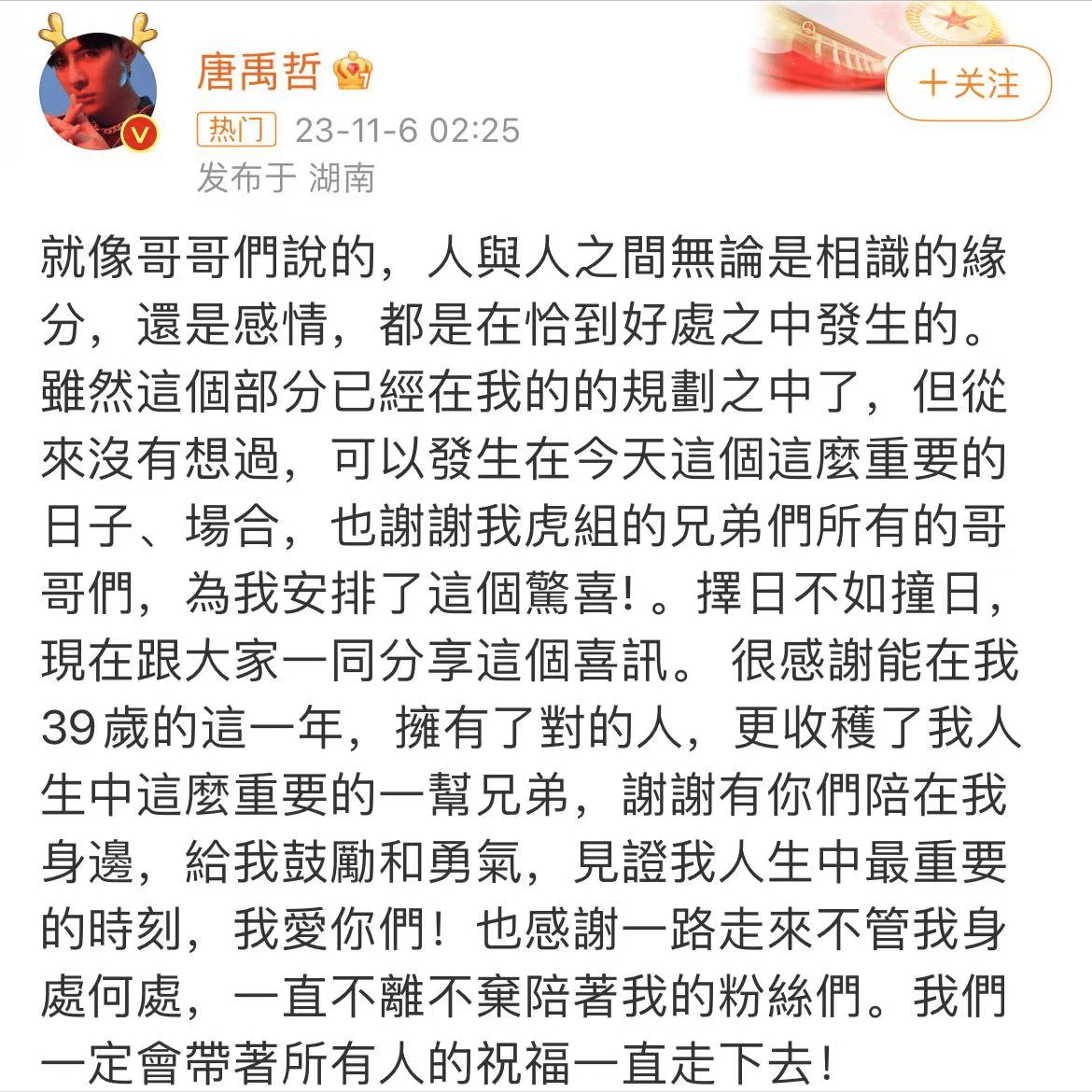Screen dimensions: 1092x1092
Task: Tap the 热门 hot tag
Action: pos(236,130)
